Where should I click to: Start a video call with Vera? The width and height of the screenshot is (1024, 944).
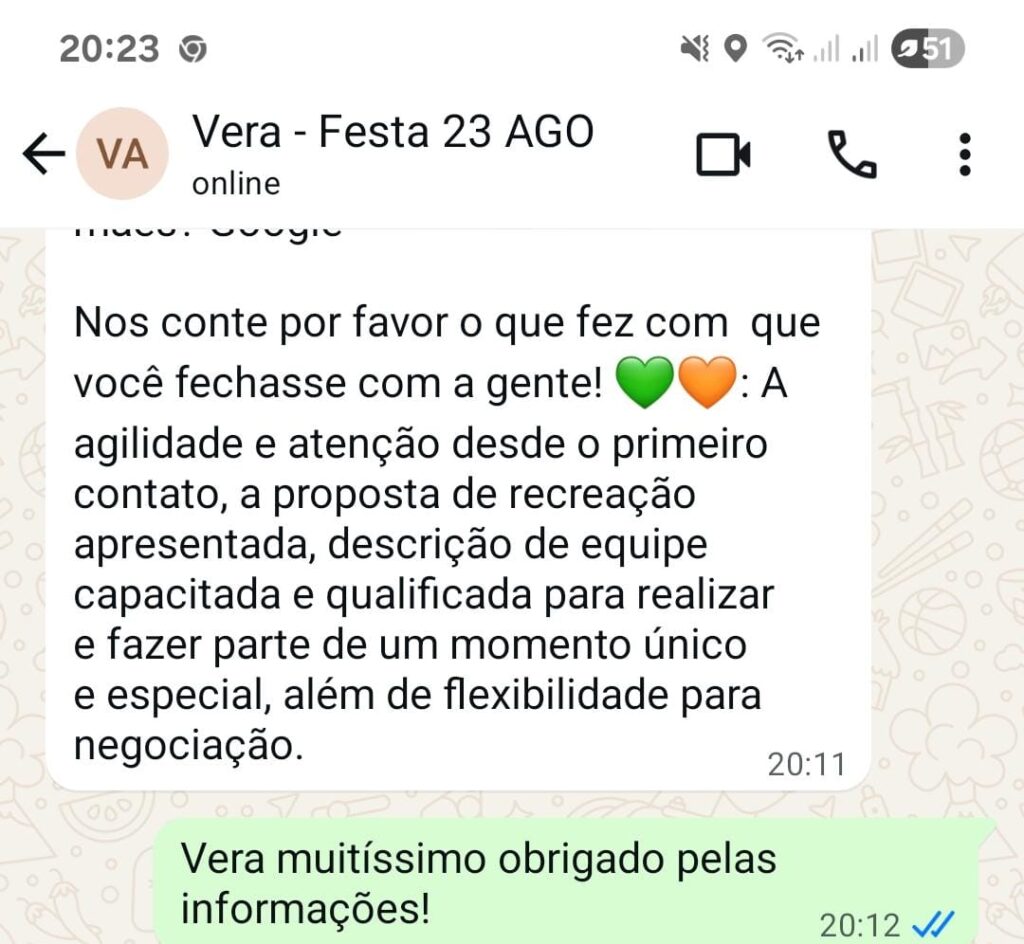click(723, 155)
